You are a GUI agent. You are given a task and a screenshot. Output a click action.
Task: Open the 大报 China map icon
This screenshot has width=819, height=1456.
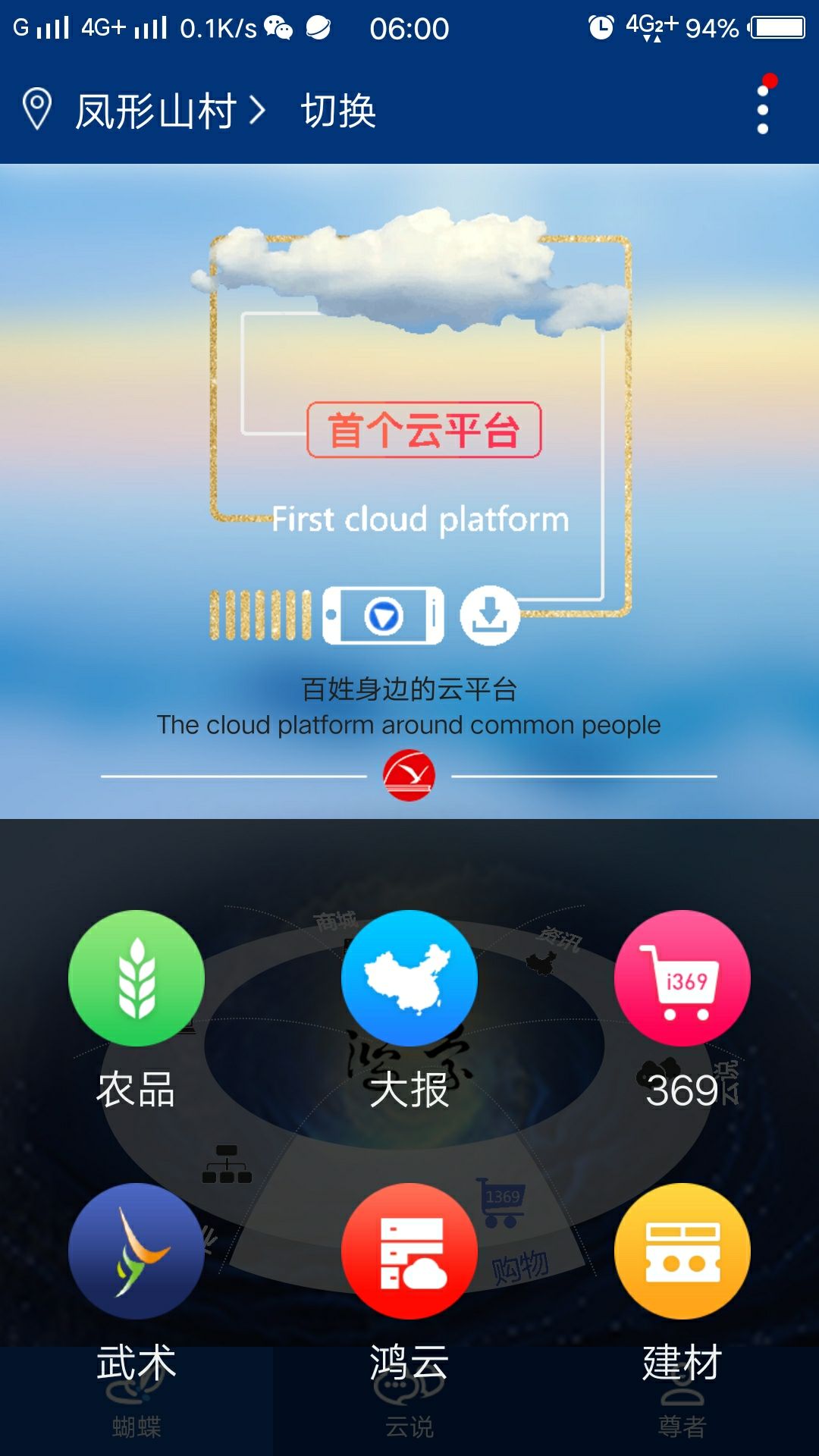[409, 978]
